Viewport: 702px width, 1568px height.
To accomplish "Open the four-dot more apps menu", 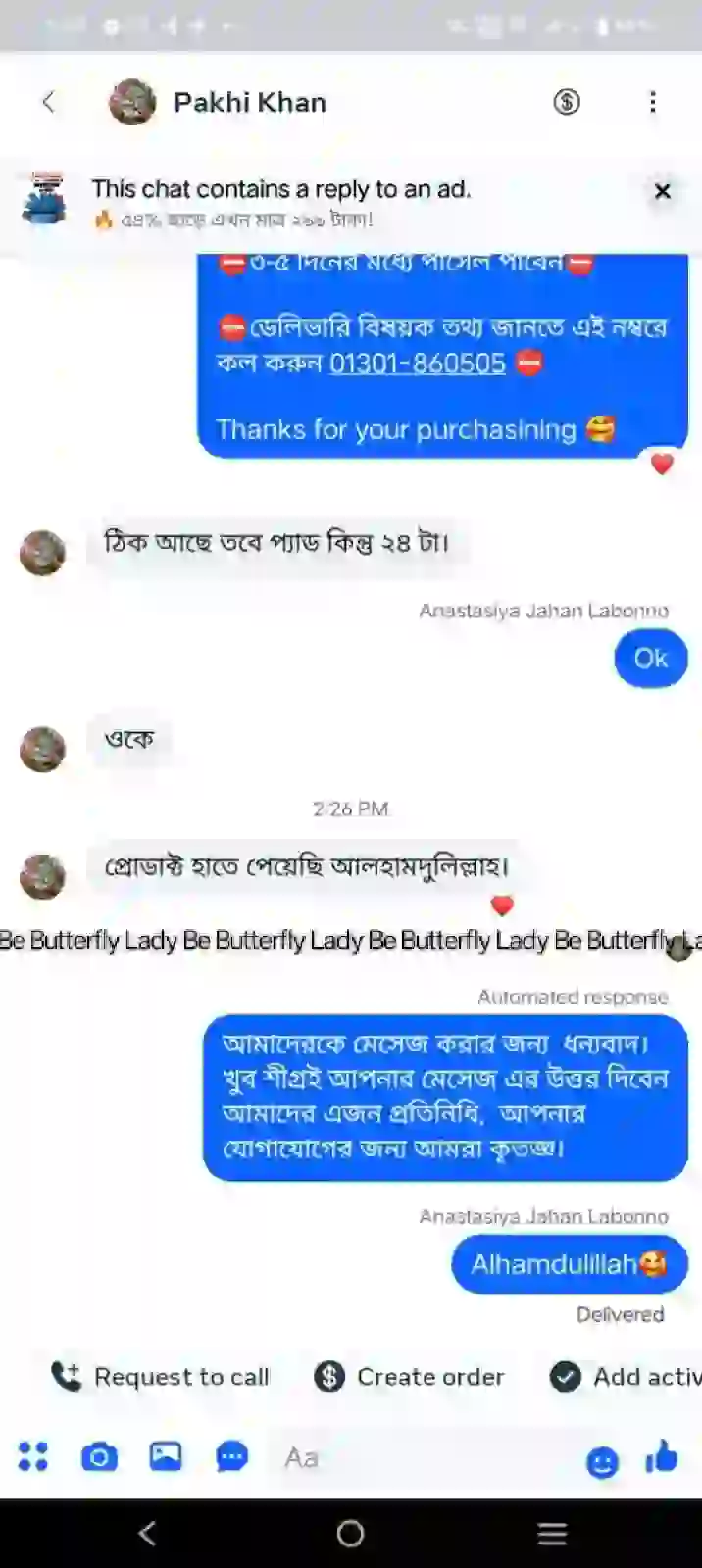I will (x=33, y=1457).
